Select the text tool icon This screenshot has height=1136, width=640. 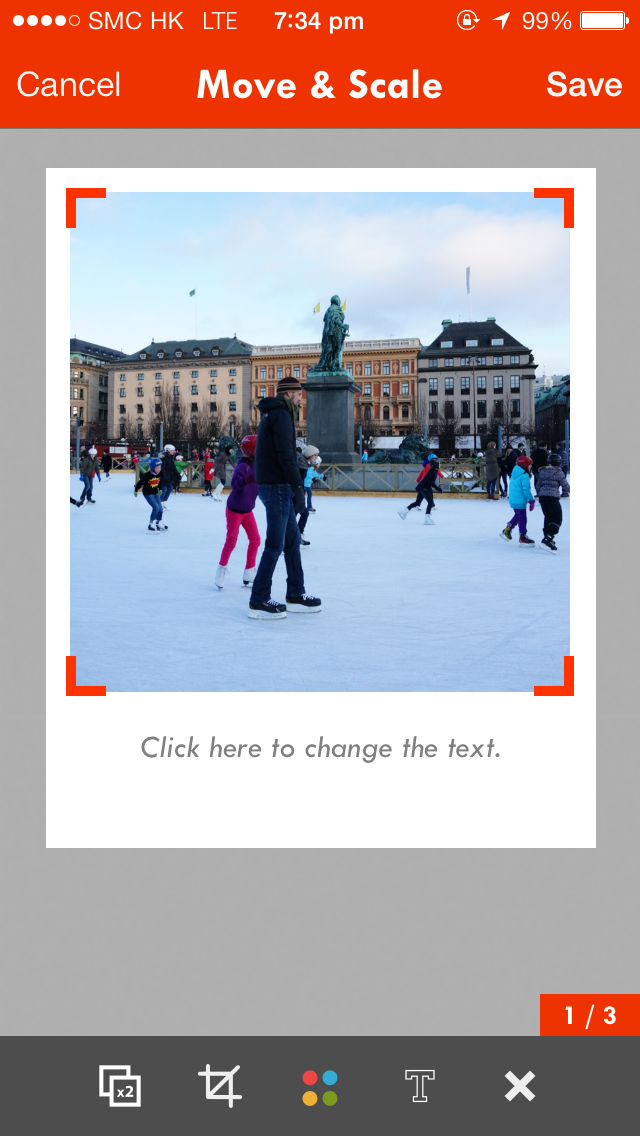point(420,1085)
